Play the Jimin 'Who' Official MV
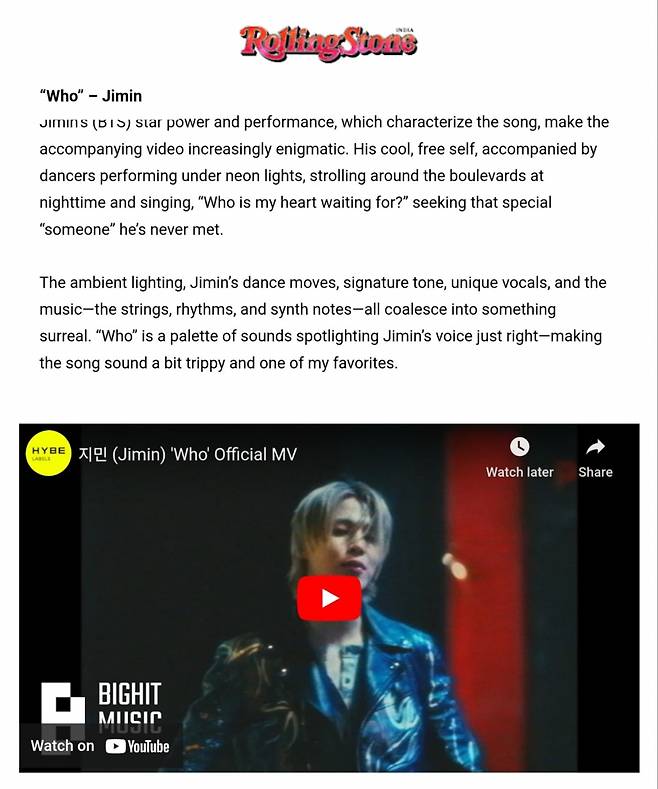658x789 pixels. point(329,599)
